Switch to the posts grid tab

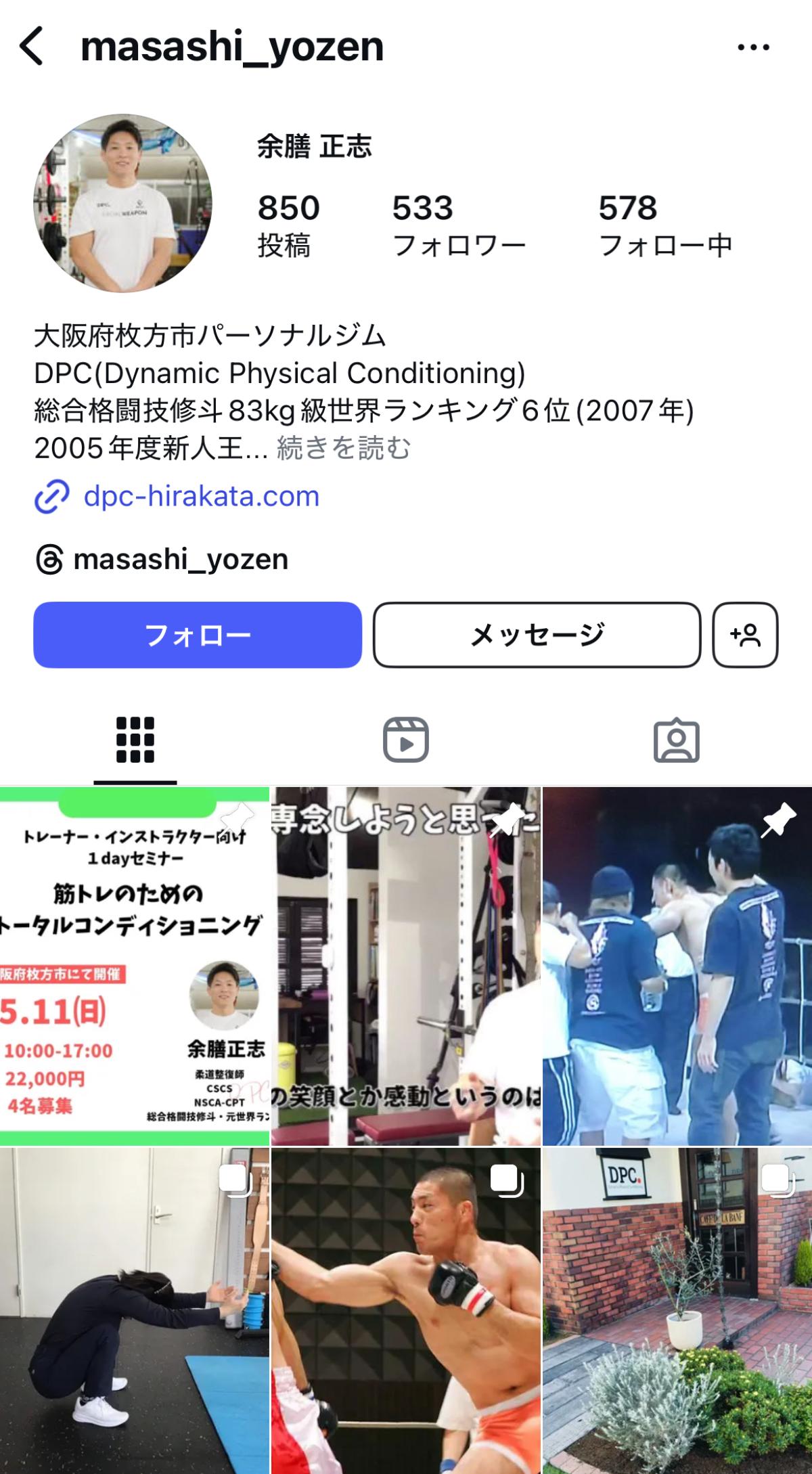(135, 740)
